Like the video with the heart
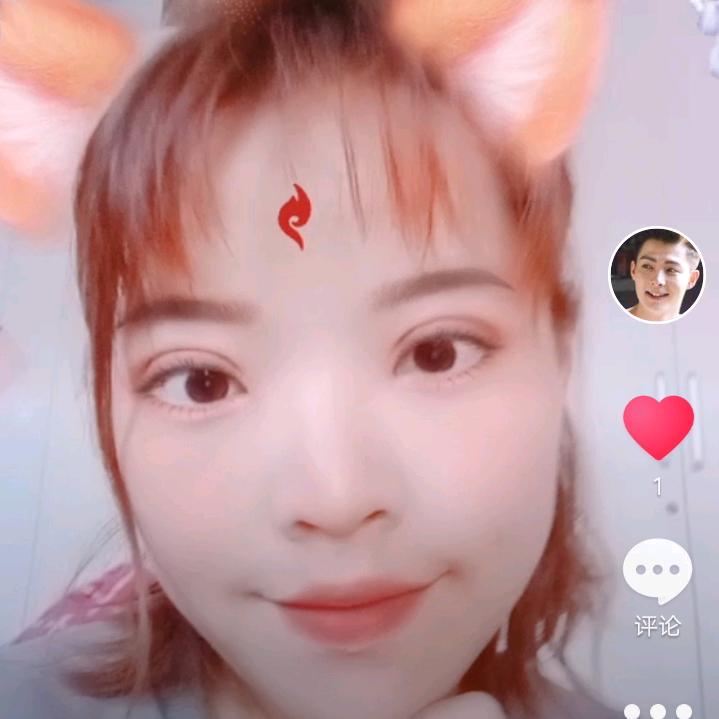 click(x=657, y=425)
